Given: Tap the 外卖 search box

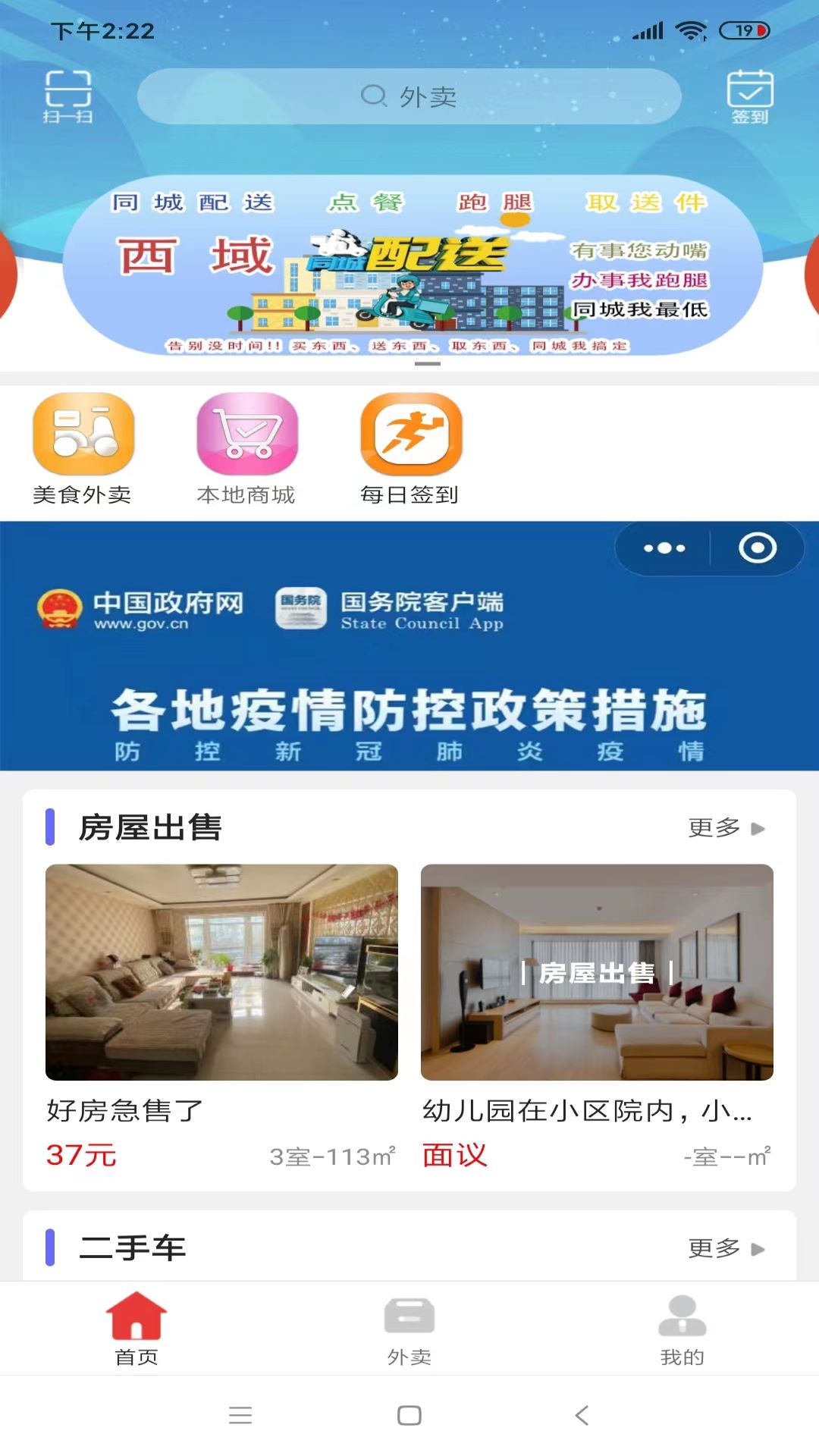Looking at the screenshot, I should point(409,96).
